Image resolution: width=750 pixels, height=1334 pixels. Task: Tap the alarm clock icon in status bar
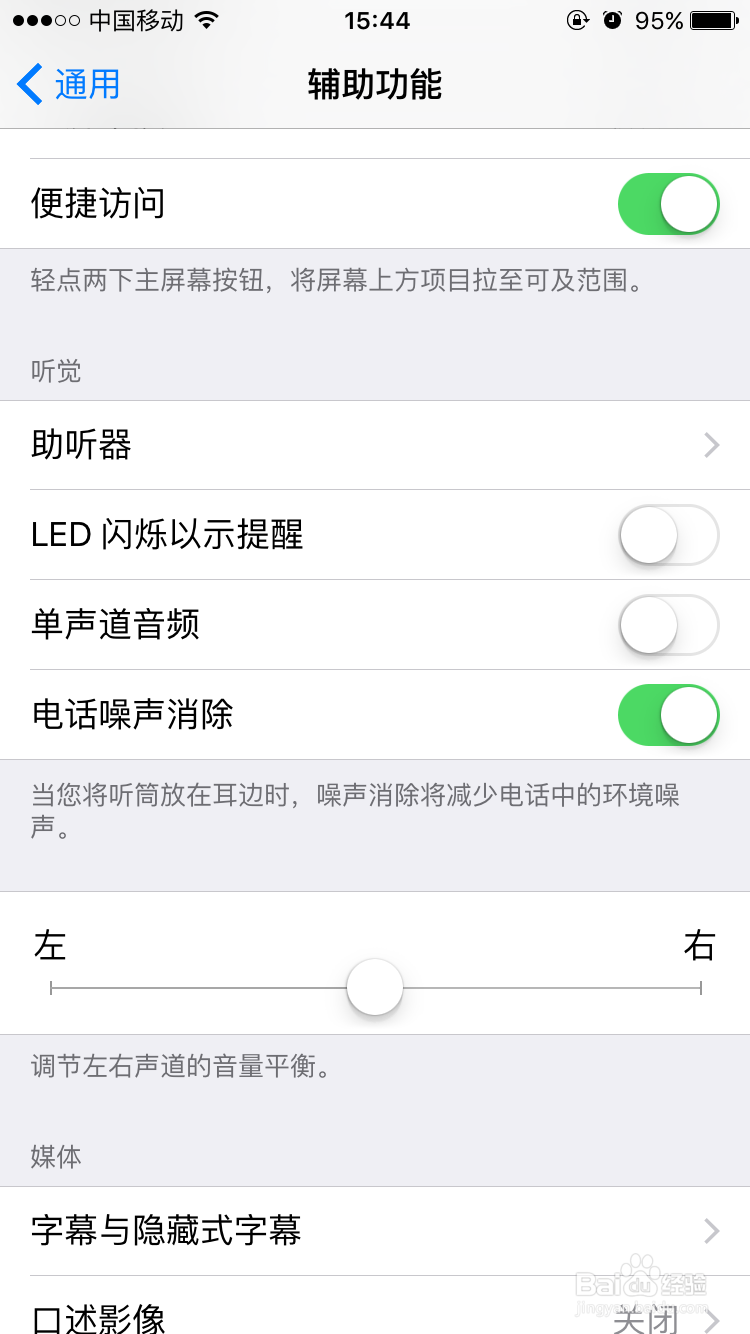pyautogui.click(x=613, y=20)
